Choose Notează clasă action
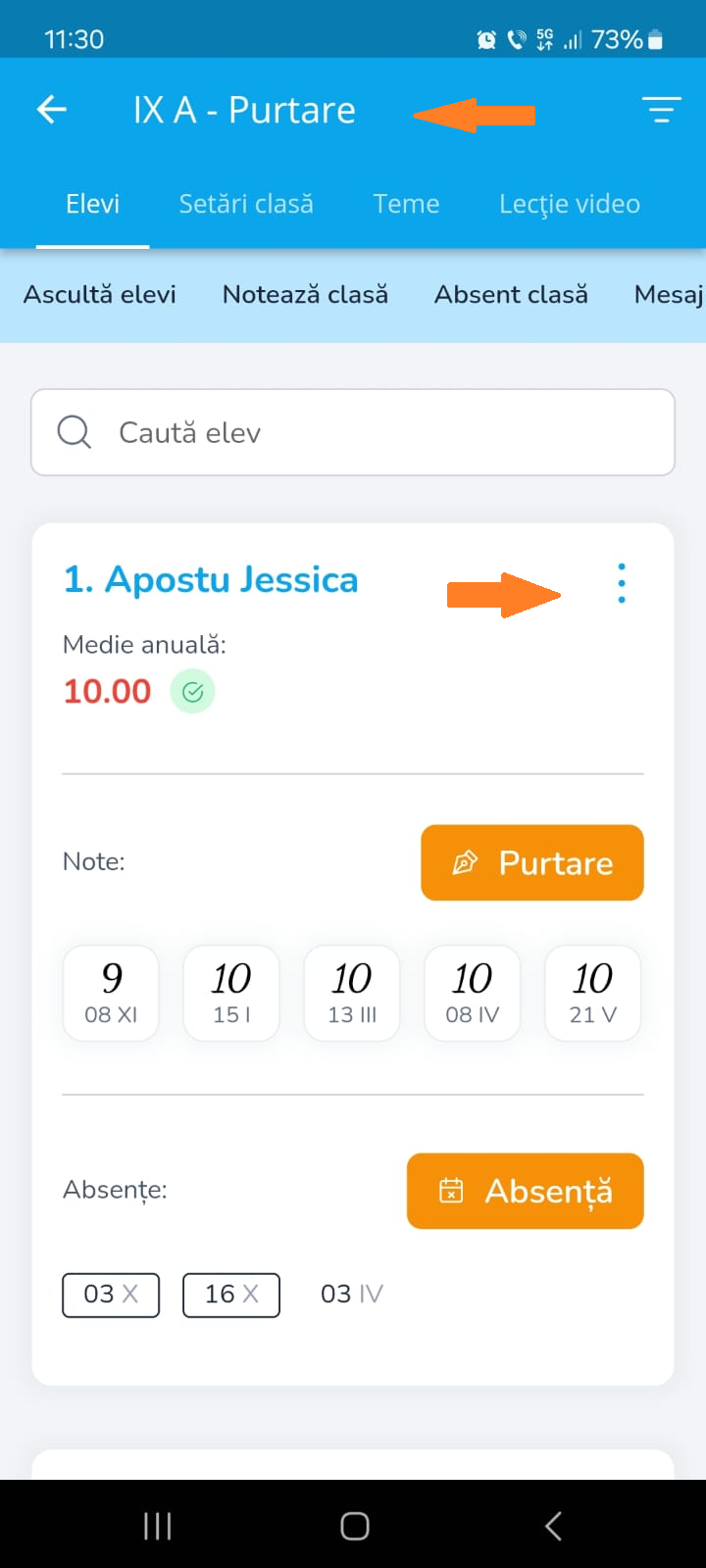706x1568 pixels. (305, 294)
